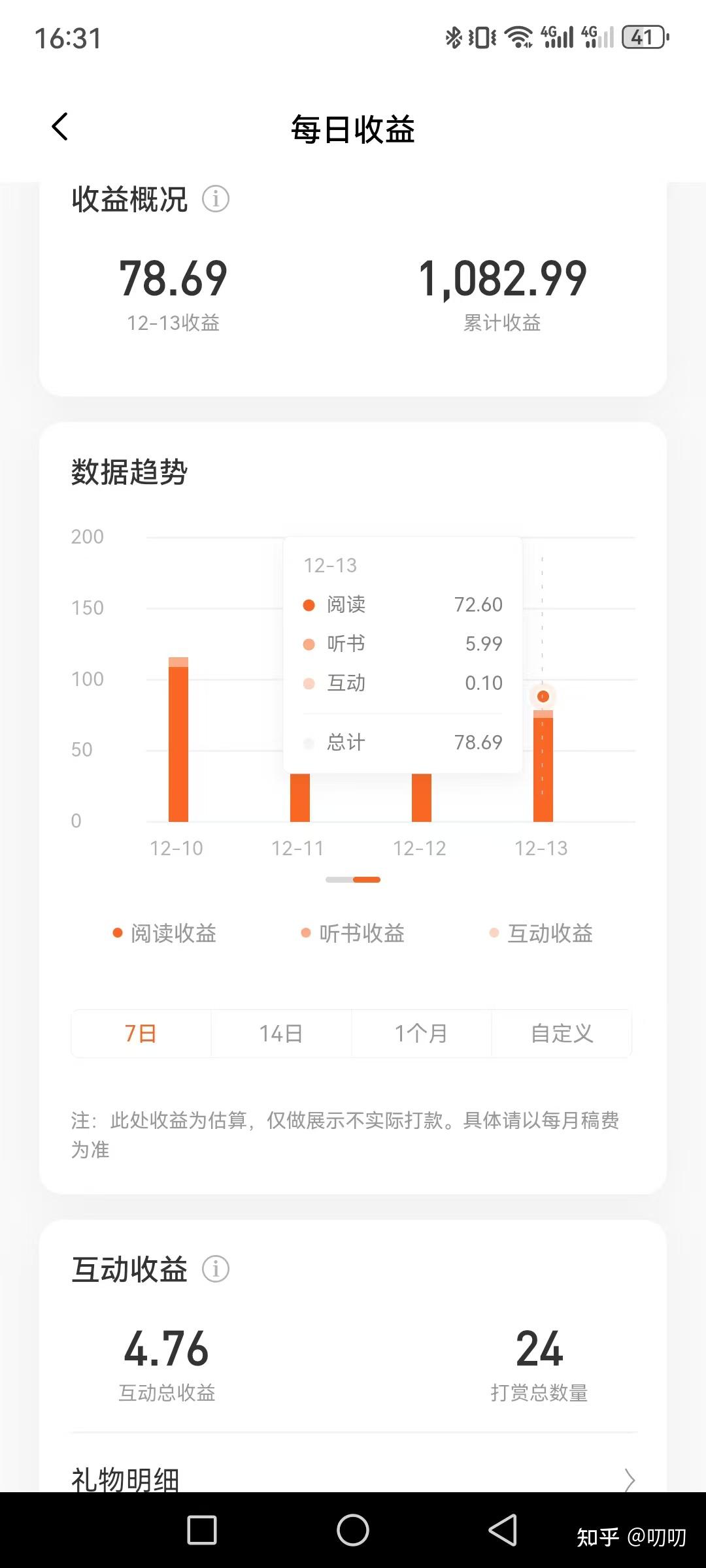Switch to the 1个月 range
The image size is (706, 1568).
pyautogui.click(x=421, y=1033)
